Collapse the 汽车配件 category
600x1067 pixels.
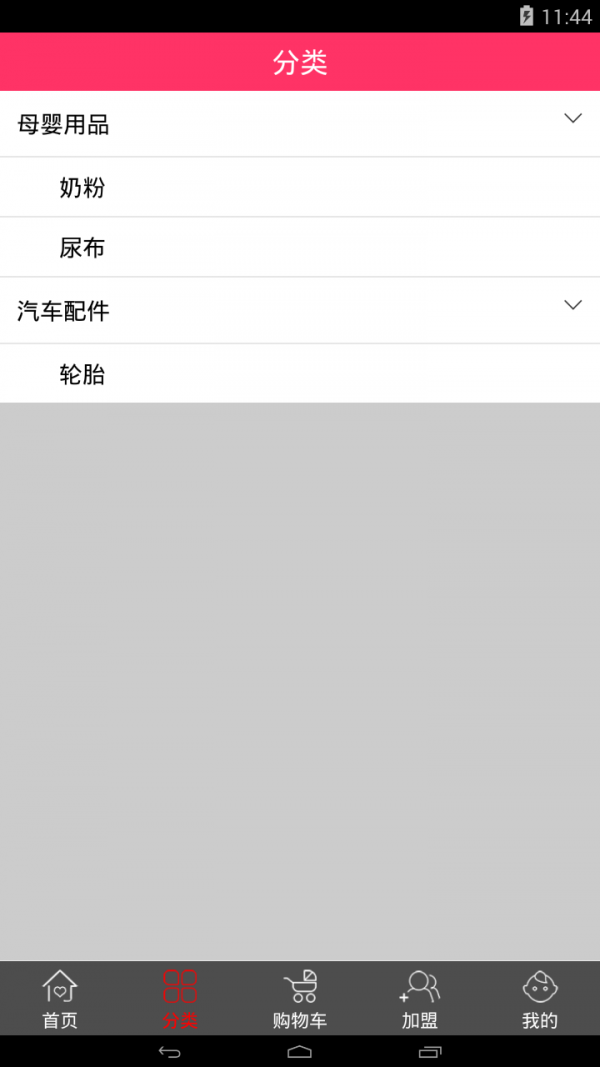[x=572, y=306]
